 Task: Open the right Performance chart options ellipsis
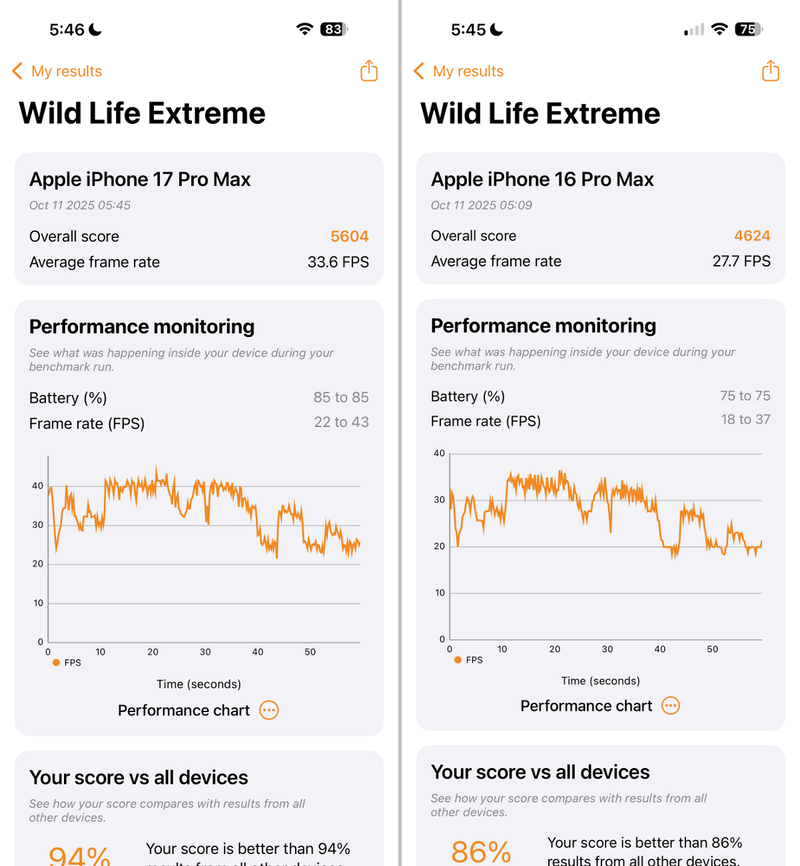670,705
